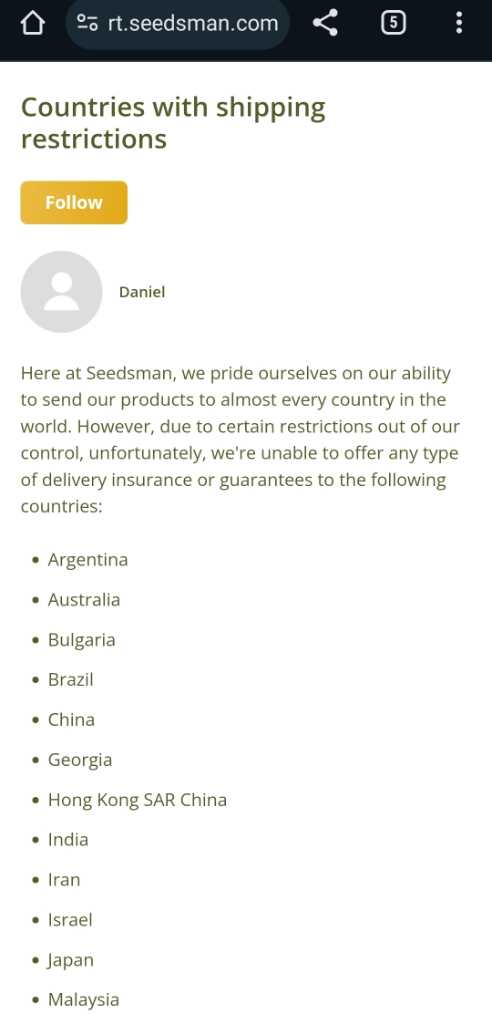This screenshot has width=492, height=1014.
Task: Go to the browser home page
Action: point(32,24)
